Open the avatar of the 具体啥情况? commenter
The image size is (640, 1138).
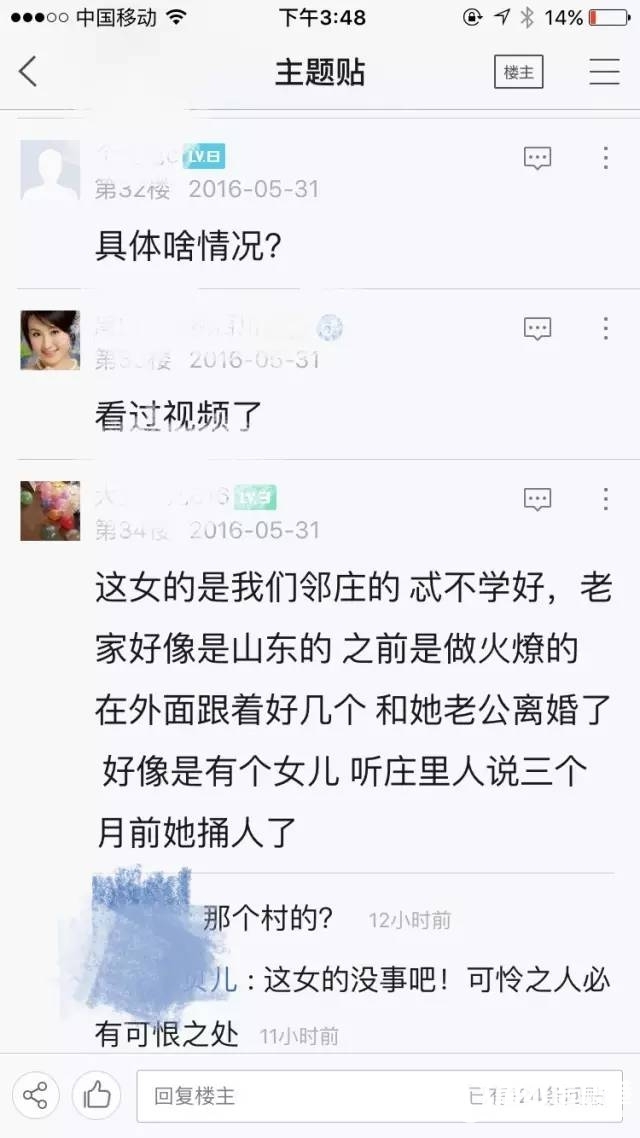[50, 170]
